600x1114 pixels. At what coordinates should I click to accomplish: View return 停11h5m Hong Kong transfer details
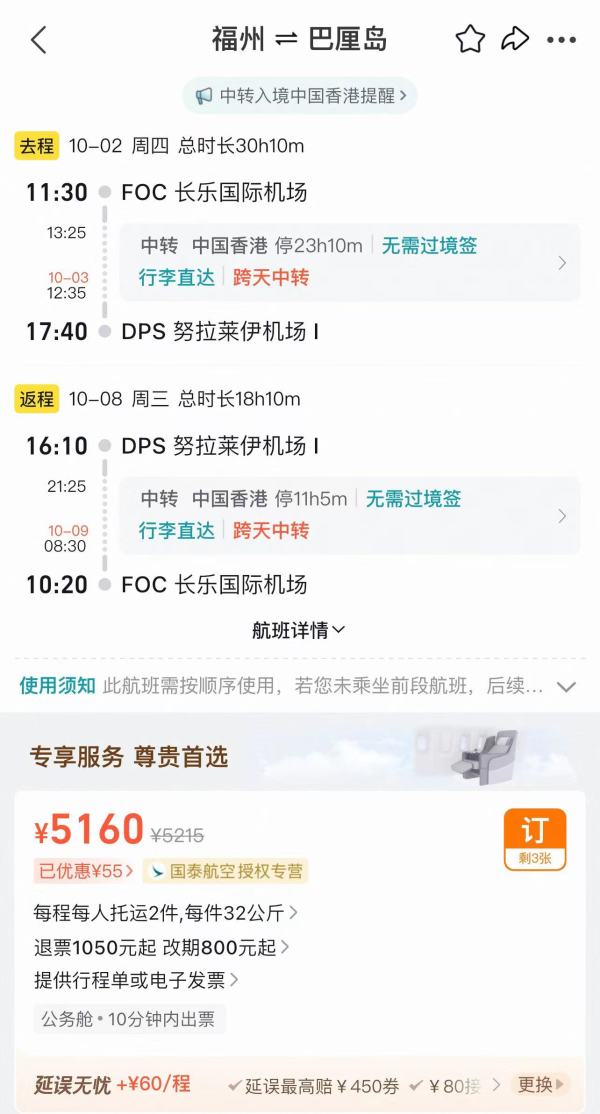click(x=349, y=515)
